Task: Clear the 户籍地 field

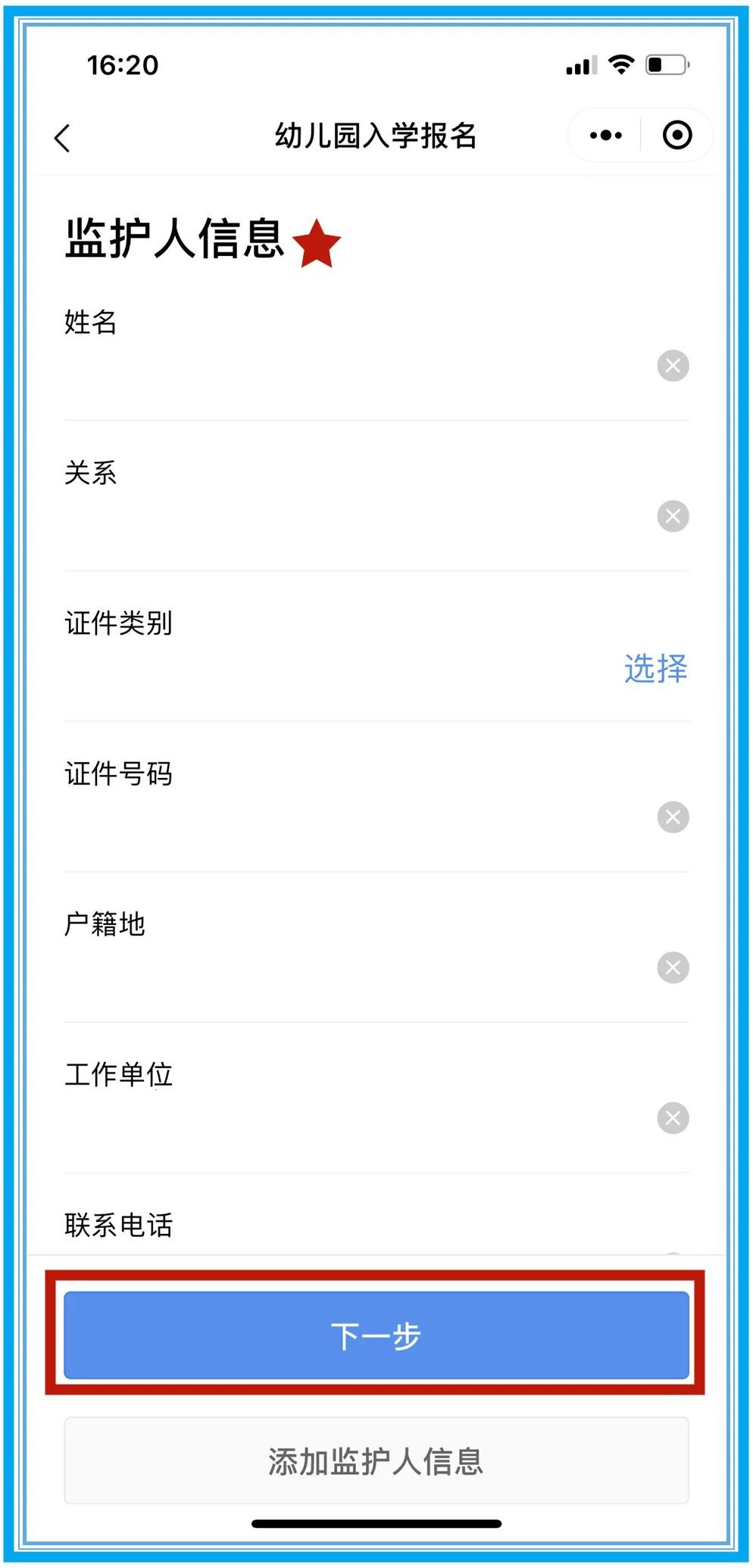Action: [673, 967]
